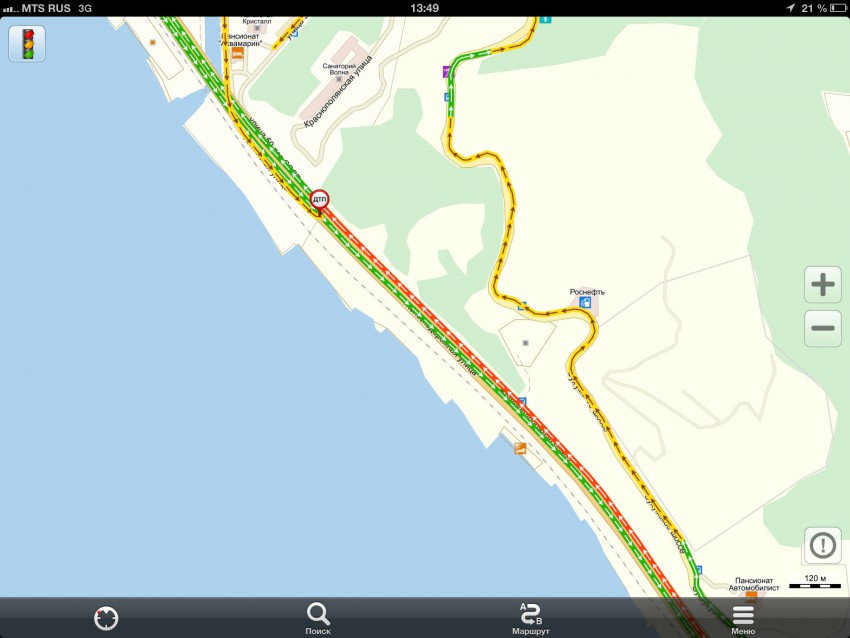Report a road event via exclamation button

(823, 545)
